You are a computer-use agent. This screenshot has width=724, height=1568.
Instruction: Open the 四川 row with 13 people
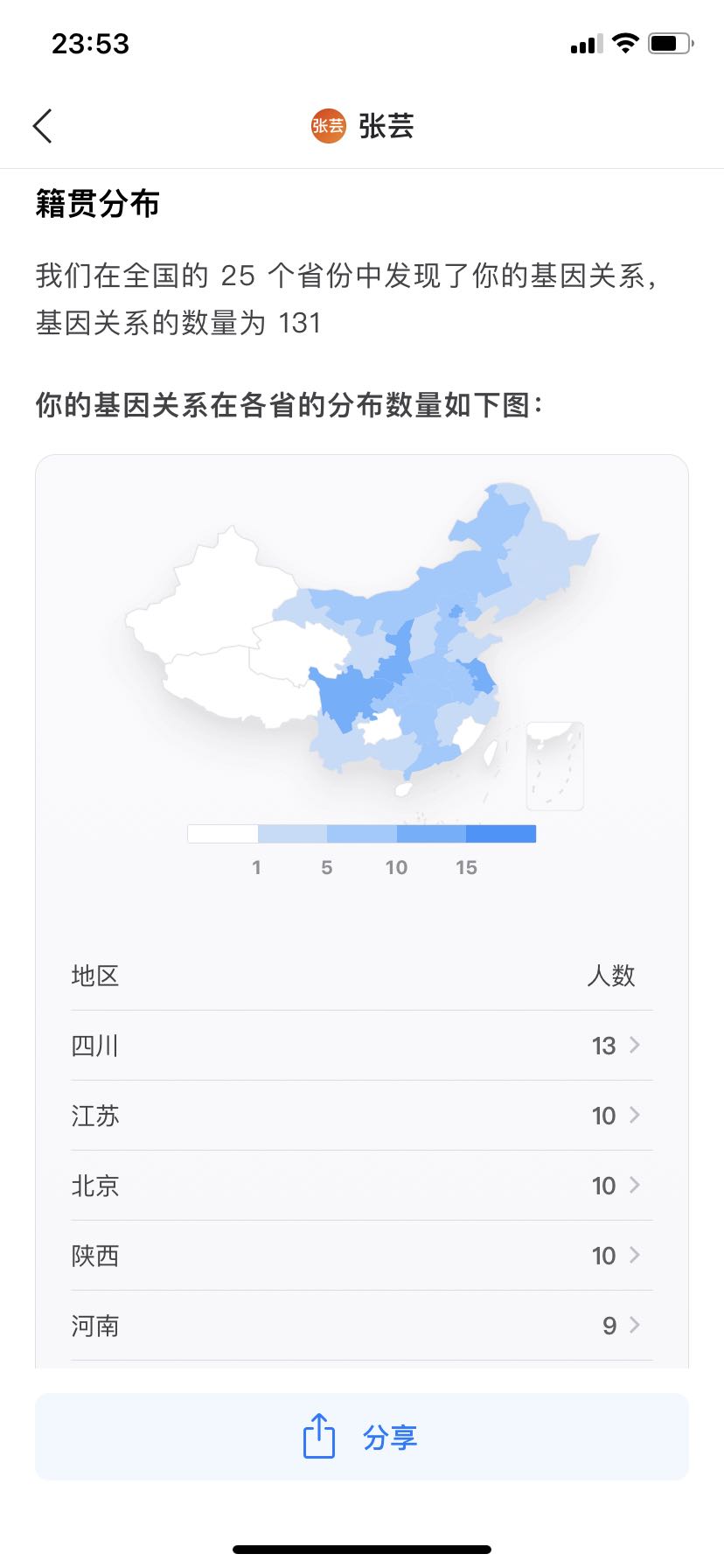tap(361, 1046)
